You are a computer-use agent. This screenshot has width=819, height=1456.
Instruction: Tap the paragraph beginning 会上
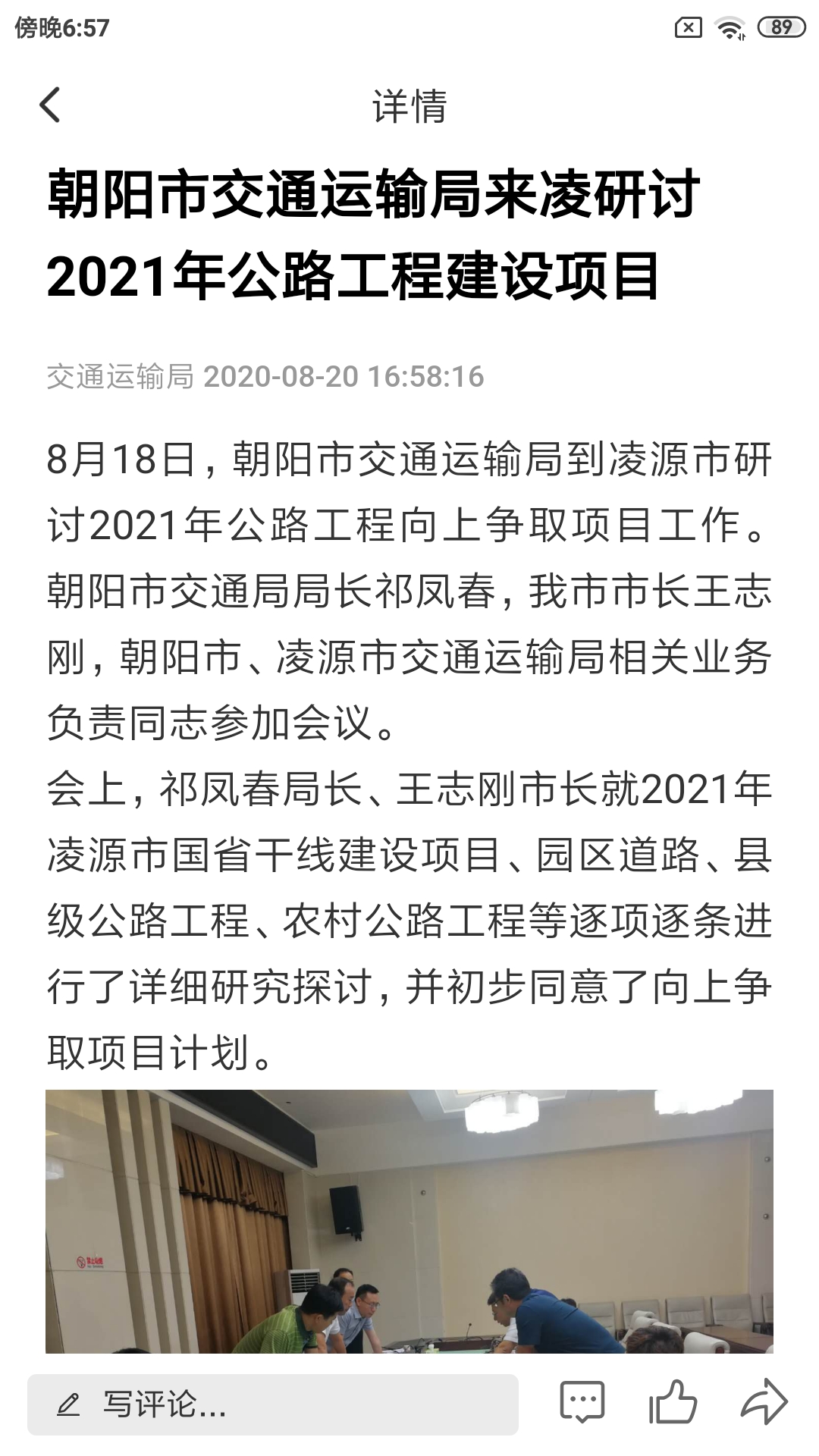point(409,789)
